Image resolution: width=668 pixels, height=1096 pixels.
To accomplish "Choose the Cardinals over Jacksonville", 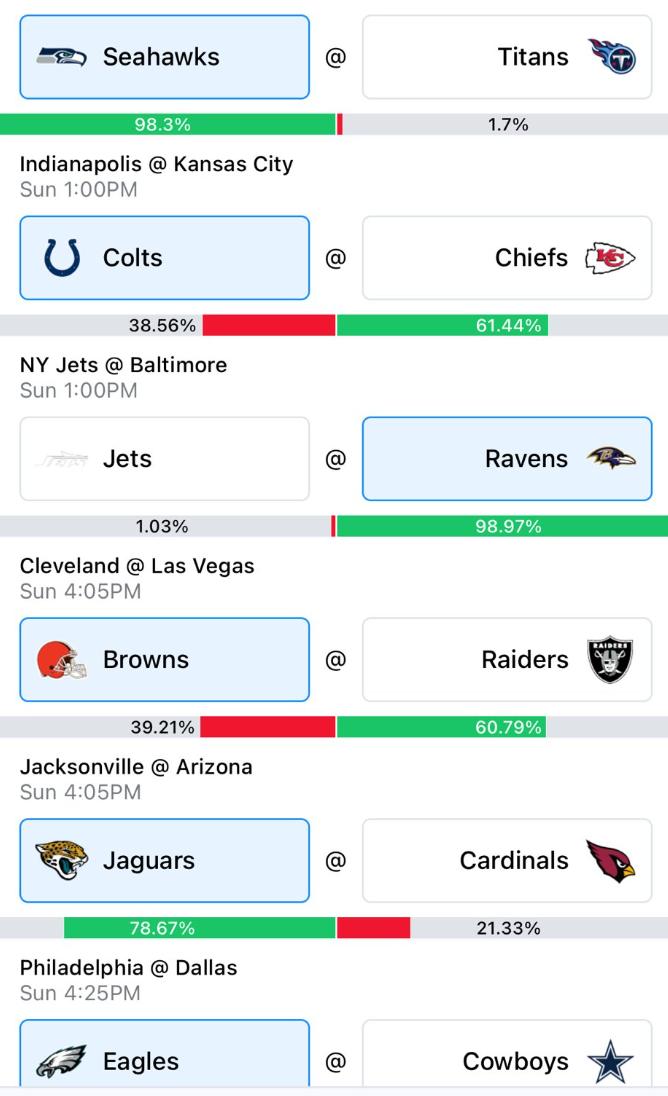I will point(507,860).
